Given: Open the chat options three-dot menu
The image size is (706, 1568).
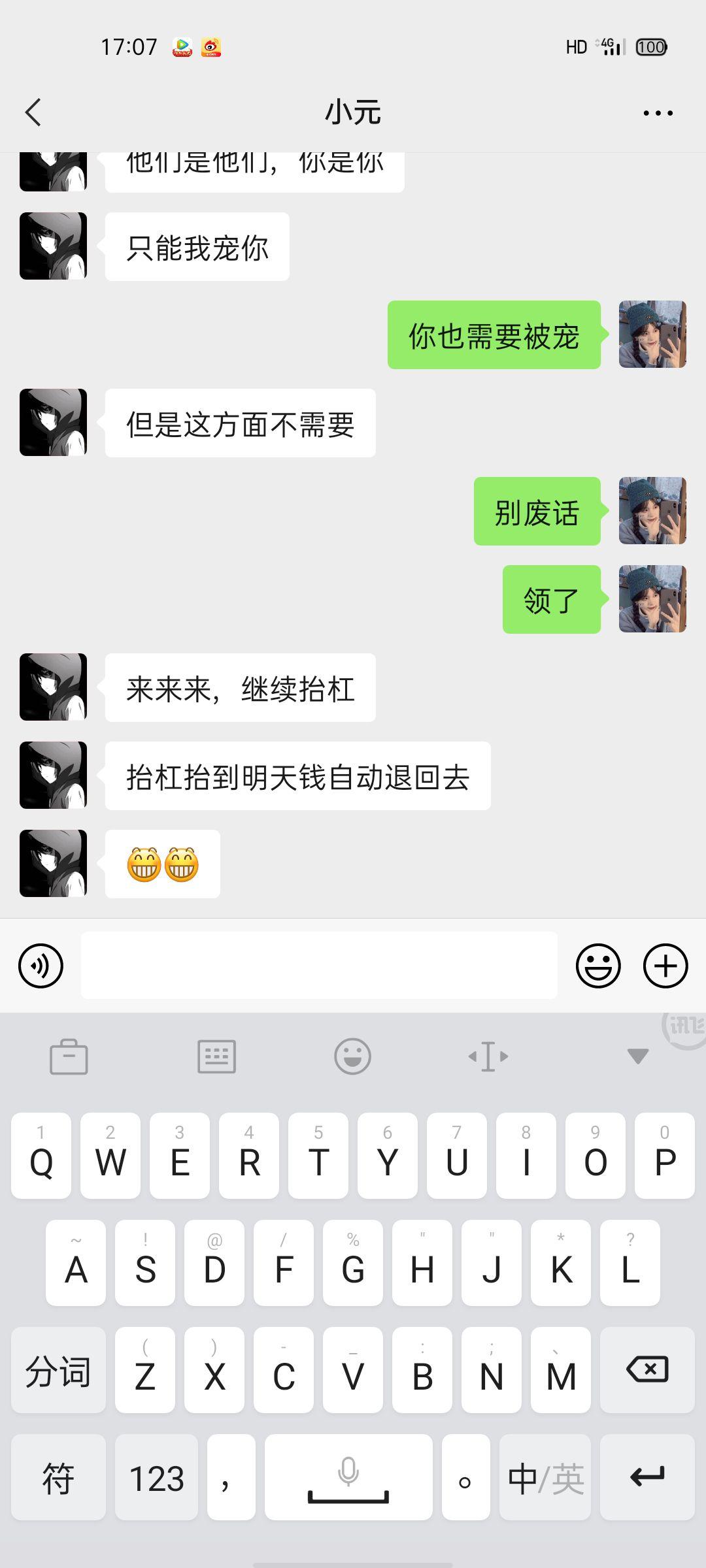Looking at the screenshot, I should pos(658,113).
